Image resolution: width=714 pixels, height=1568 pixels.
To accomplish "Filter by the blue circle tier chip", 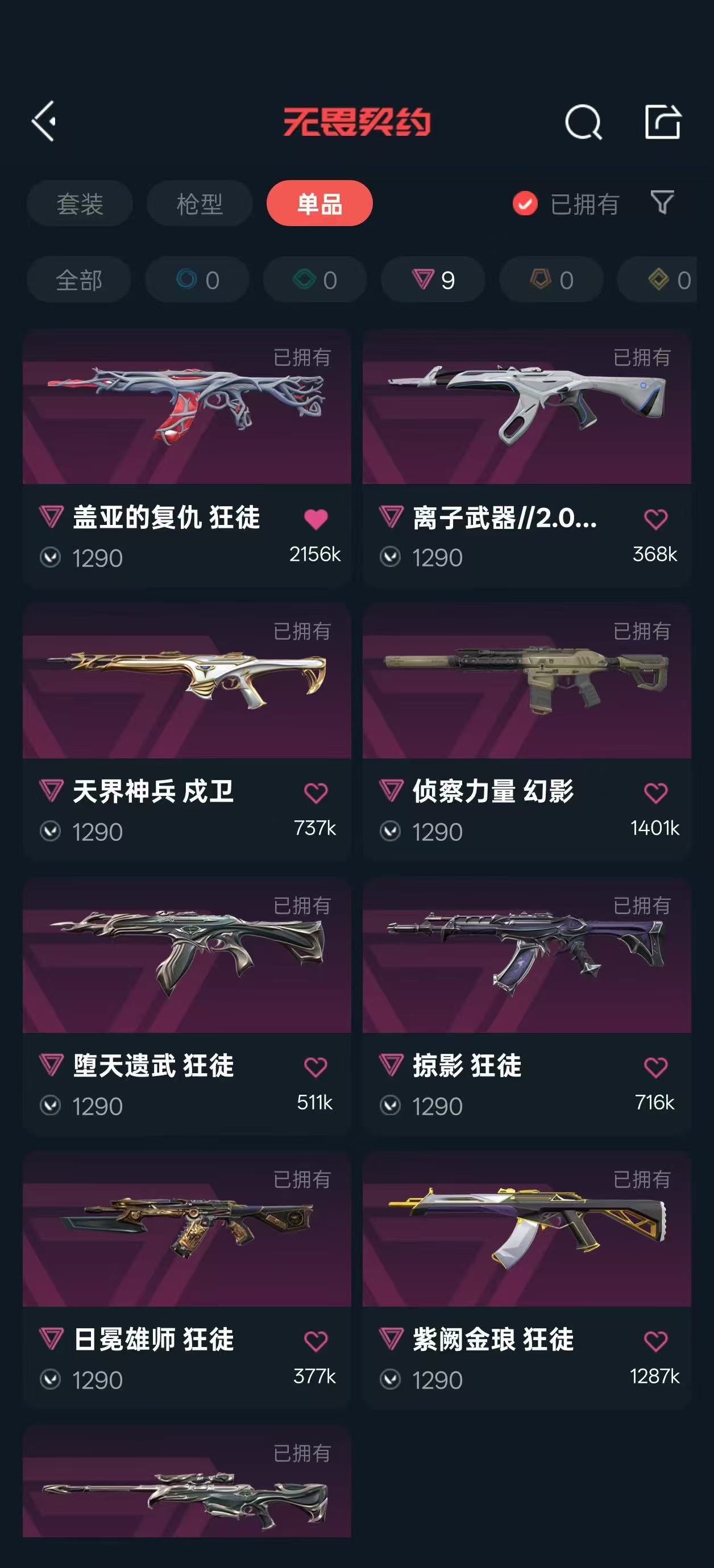I will [197, 280].
